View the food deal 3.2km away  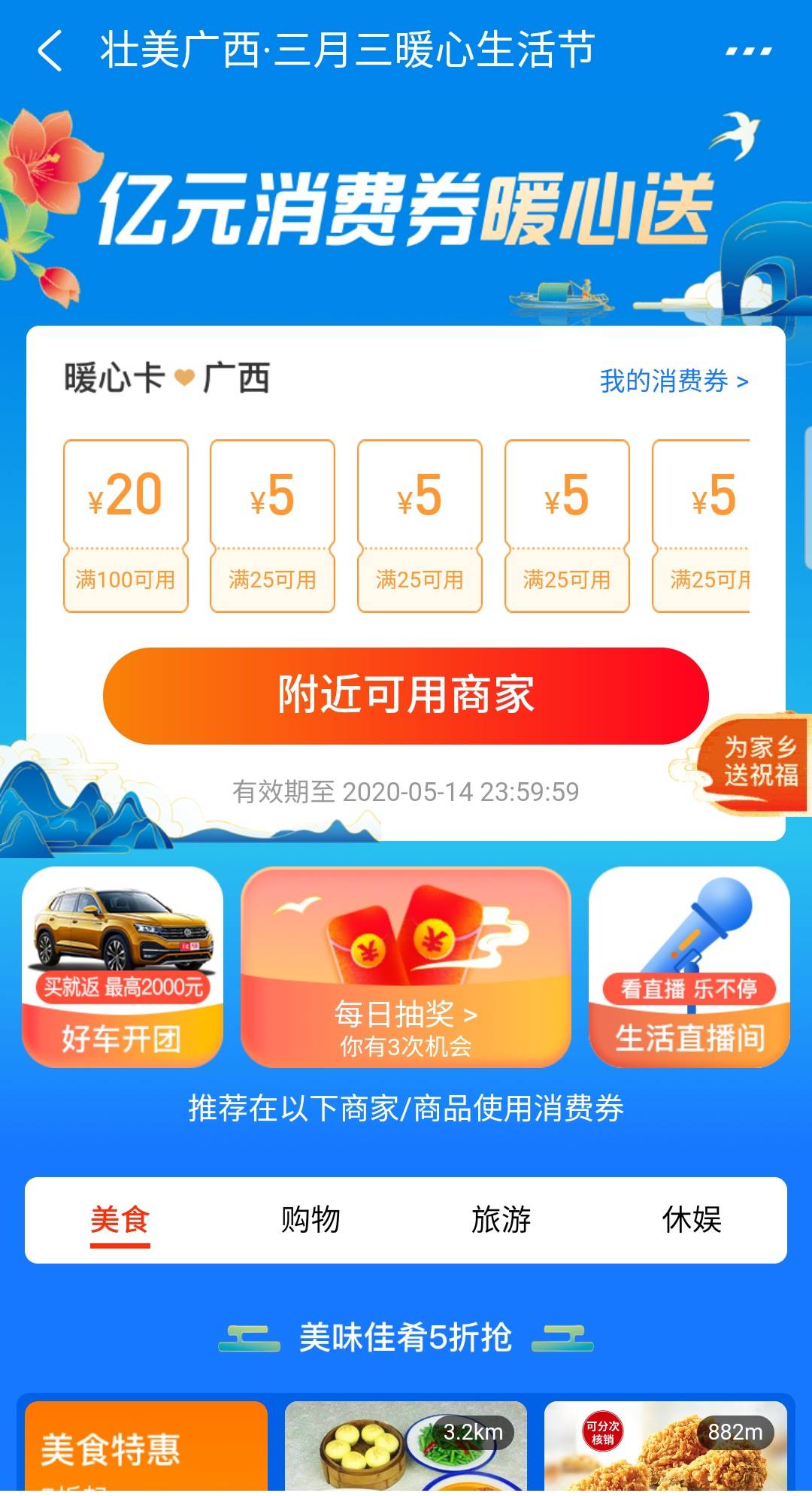tap(406, 1446)
